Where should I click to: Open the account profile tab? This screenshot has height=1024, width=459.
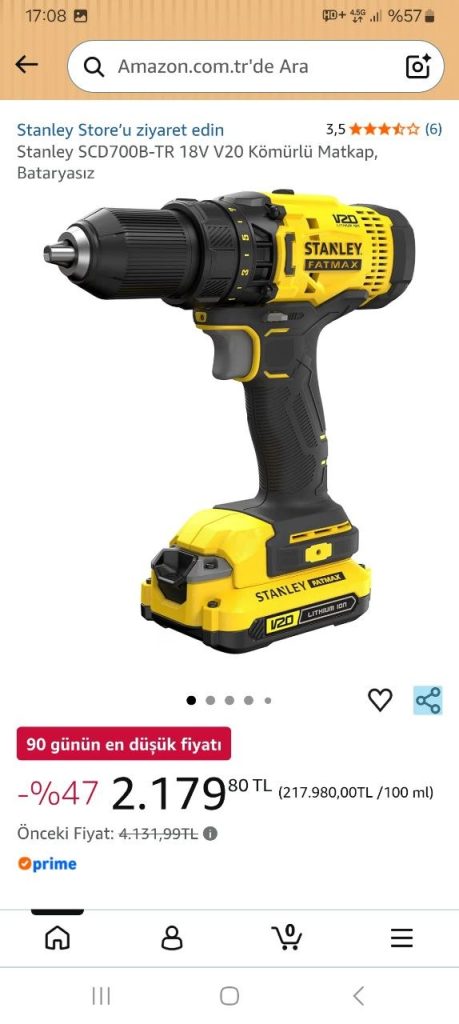click(x=172, y=938)
